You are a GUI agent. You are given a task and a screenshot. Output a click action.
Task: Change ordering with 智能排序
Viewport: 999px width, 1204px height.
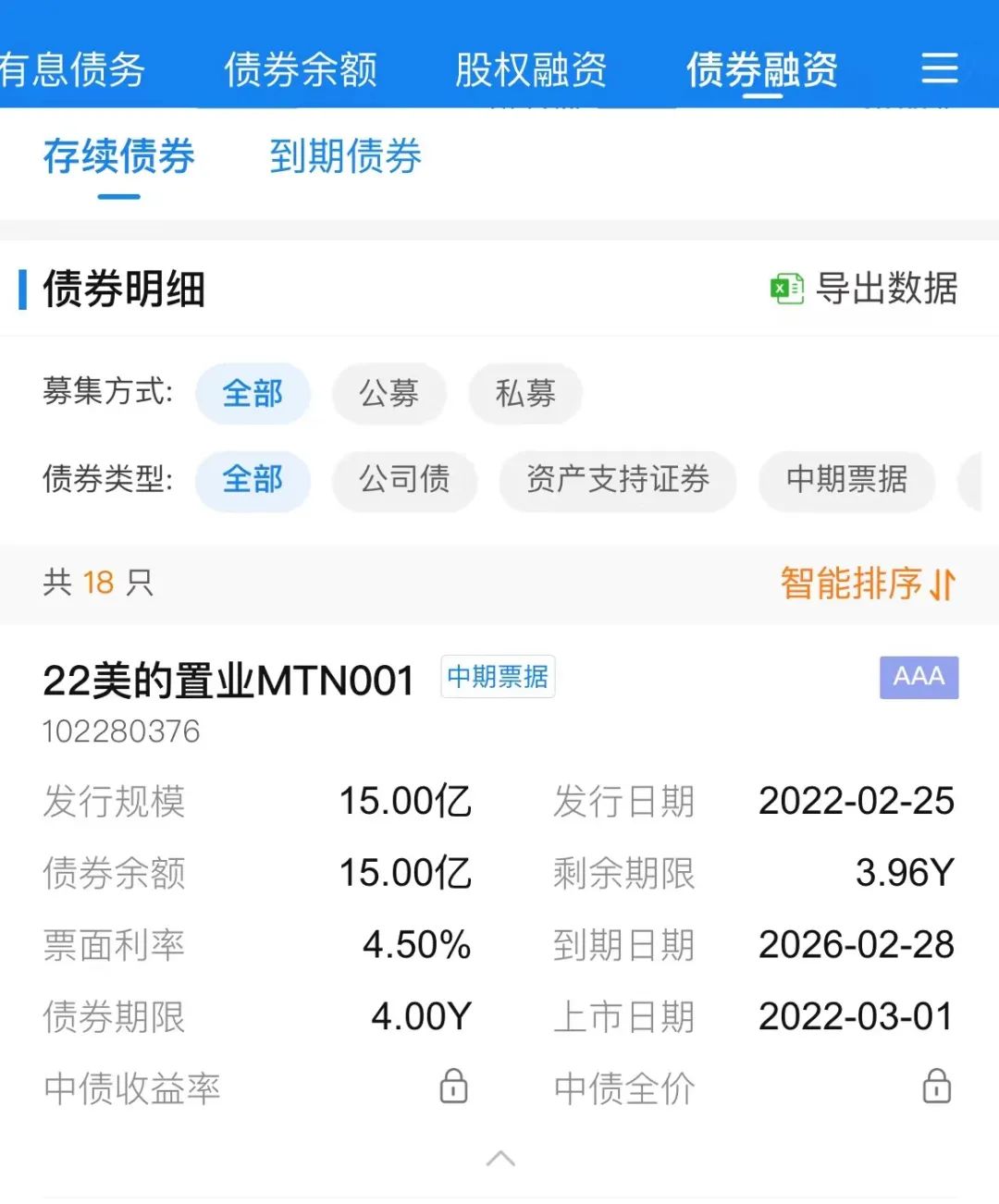867,584
